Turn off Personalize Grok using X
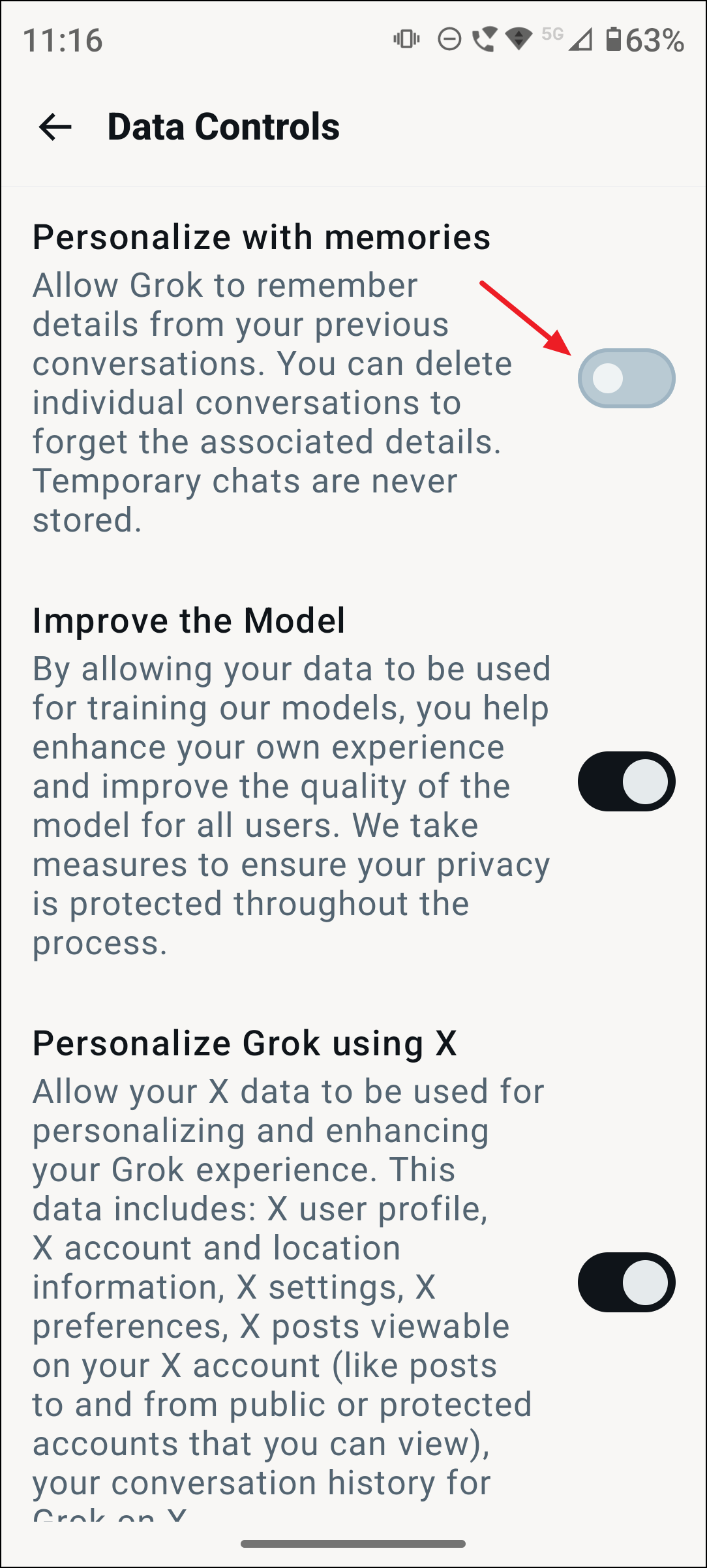The width and height of the screenshot is (707, 1568). pos(625,1280)
